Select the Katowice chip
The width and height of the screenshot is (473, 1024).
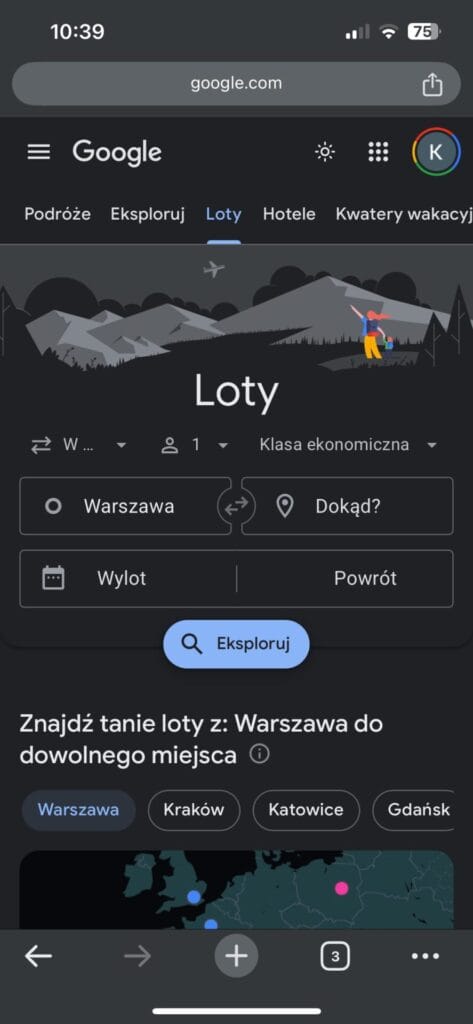(x=306, y=810)
